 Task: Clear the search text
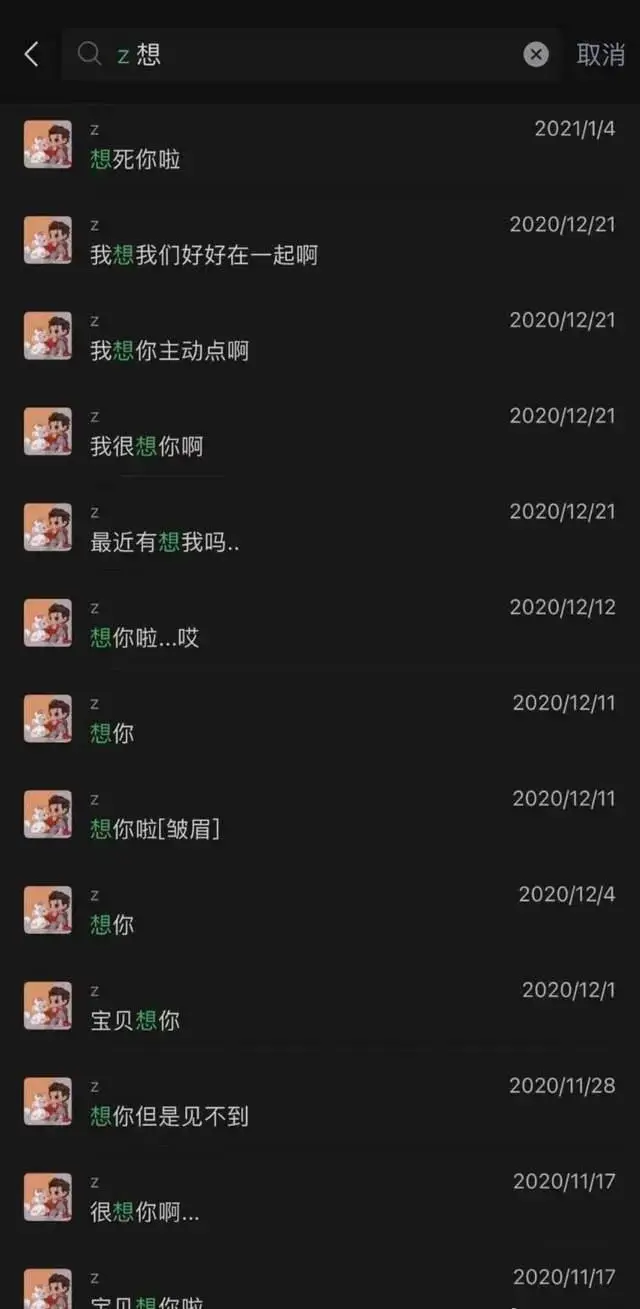(x=536, y=55)
